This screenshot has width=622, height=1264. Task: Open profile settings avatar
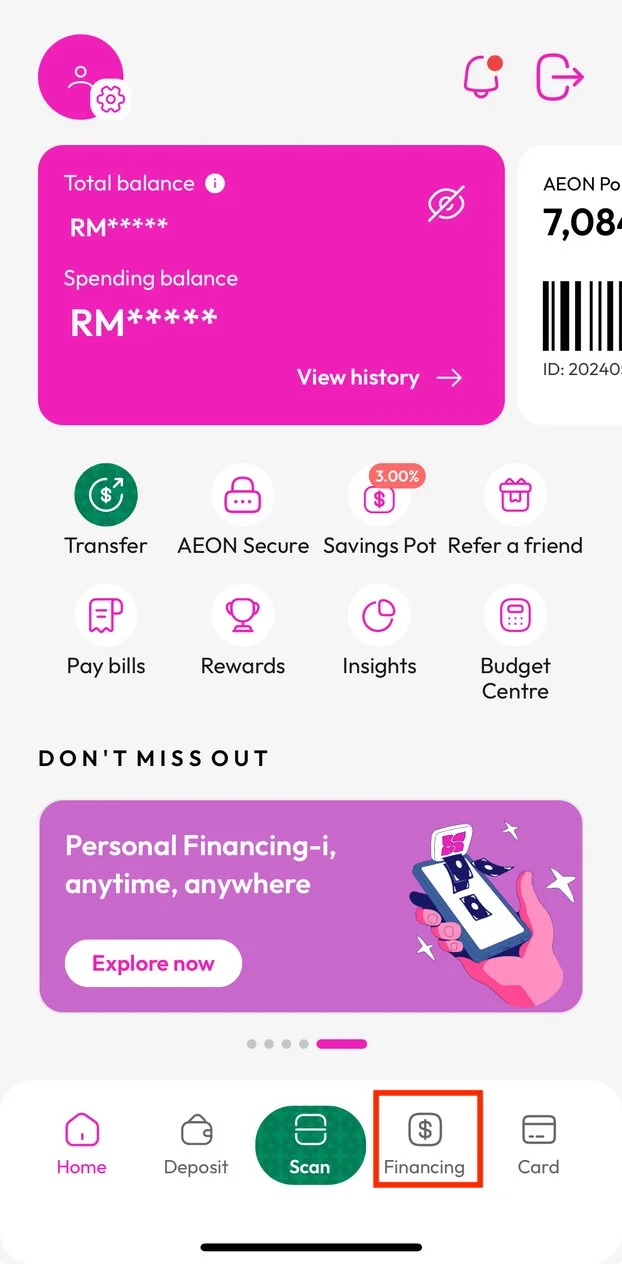coord(81,77)
